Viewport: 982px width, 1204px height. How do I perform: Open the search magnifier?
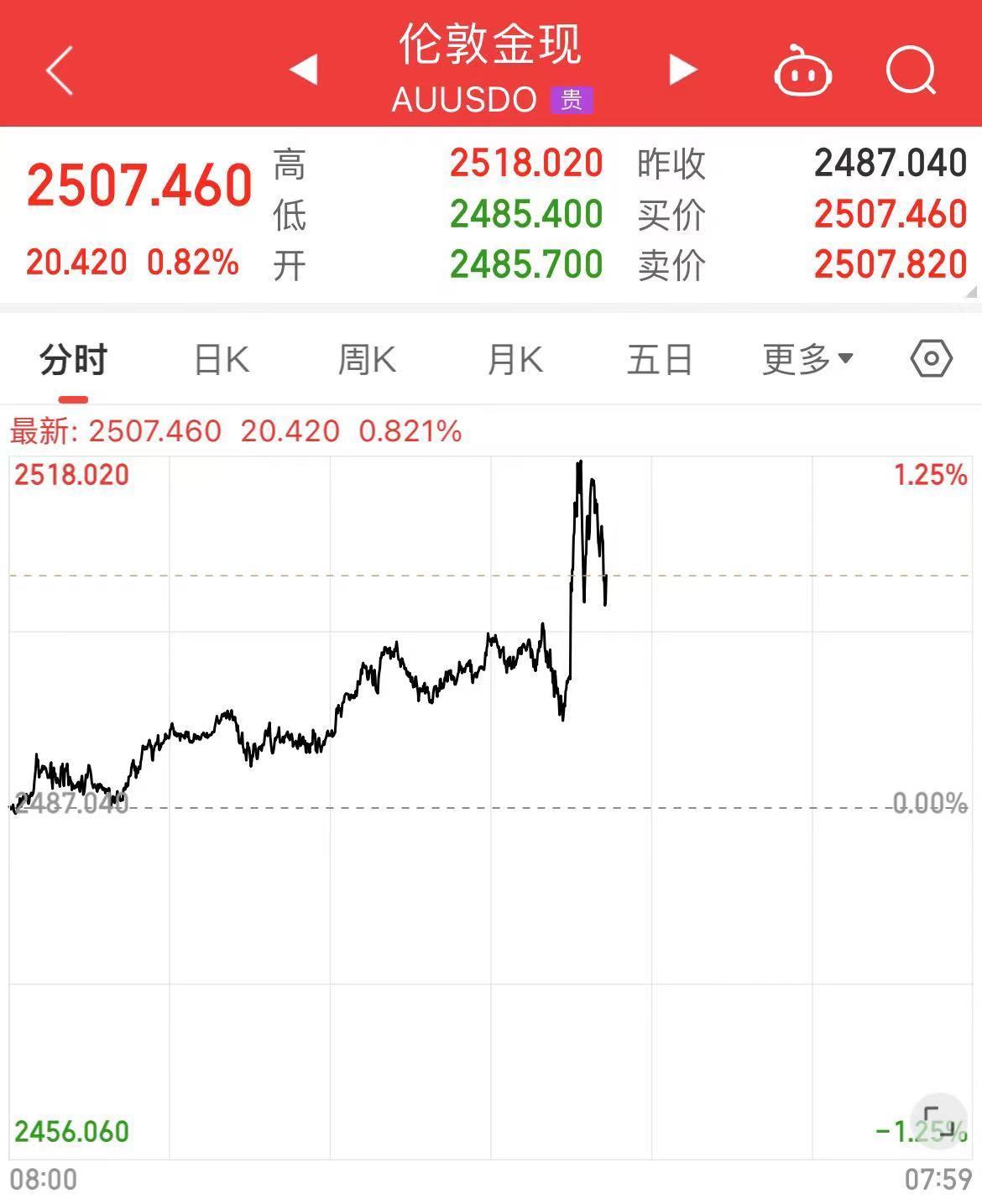pos(911,70)
